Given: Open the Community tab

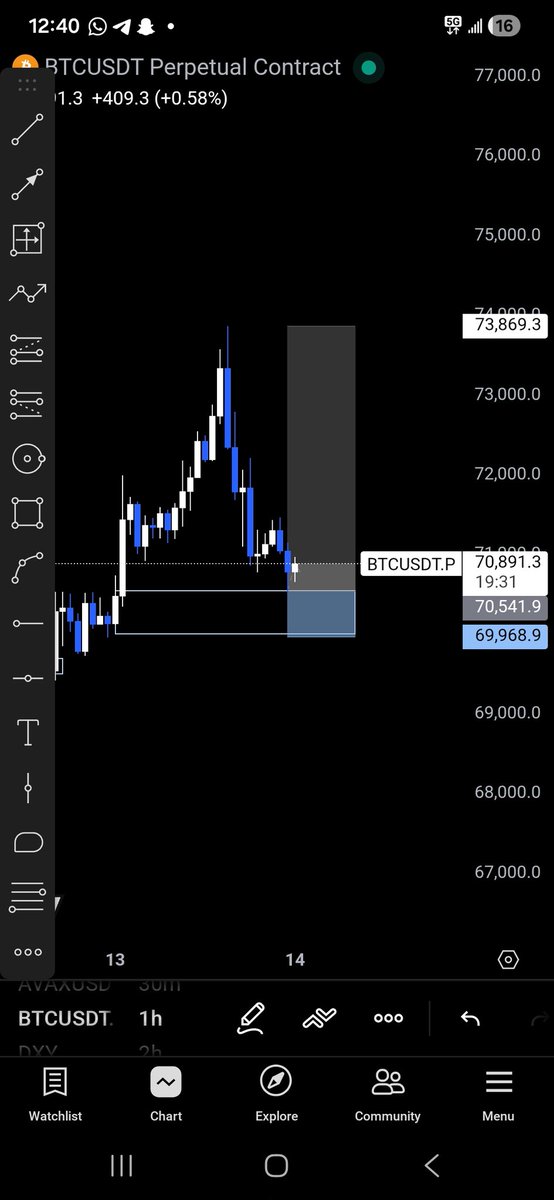Looking at the screenshot, I should pos(388,1093).
